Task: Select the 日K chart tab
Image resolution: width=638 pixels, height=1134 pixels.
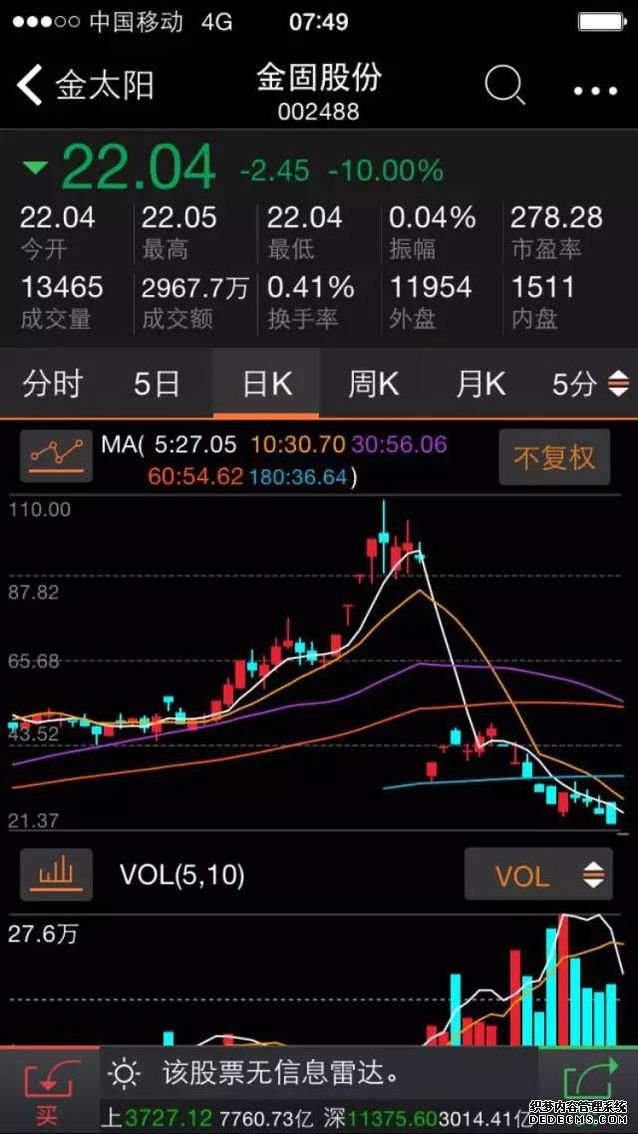Action: [267, 384]
